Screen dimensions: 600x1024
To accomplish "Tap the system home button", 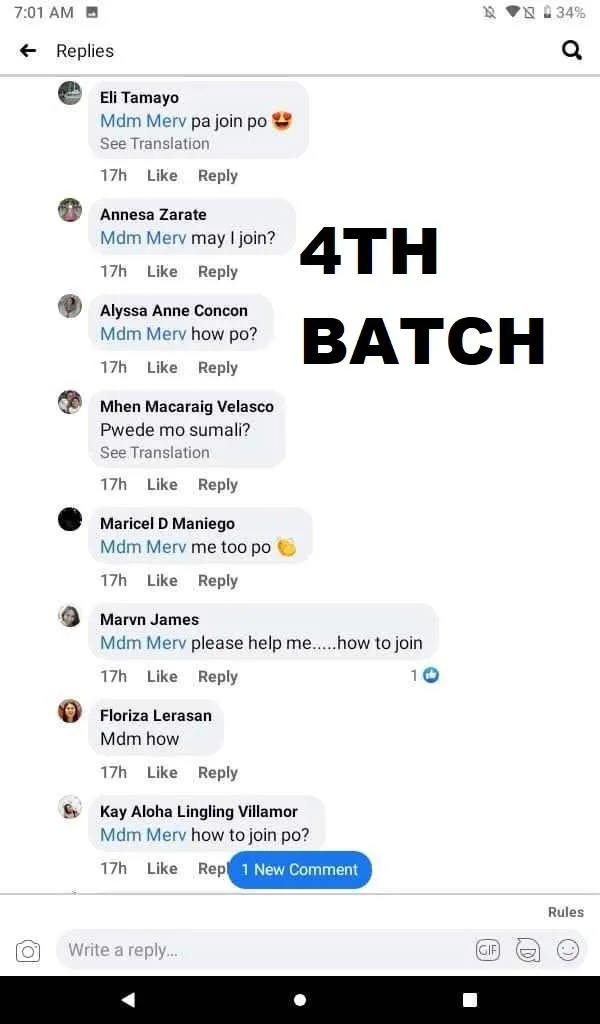I will pyautogui.click(x=300, y=1000).
